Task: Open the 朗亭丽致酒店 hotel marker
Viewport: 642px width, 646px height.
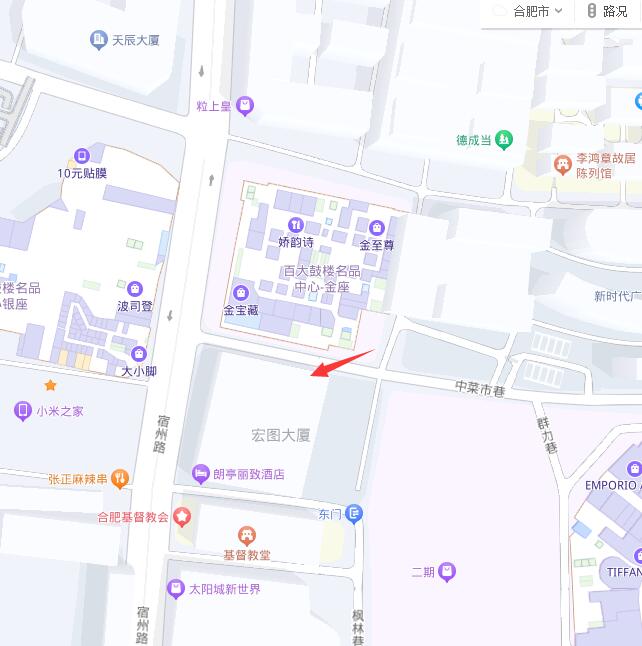Action: click(x=200, y=474)
